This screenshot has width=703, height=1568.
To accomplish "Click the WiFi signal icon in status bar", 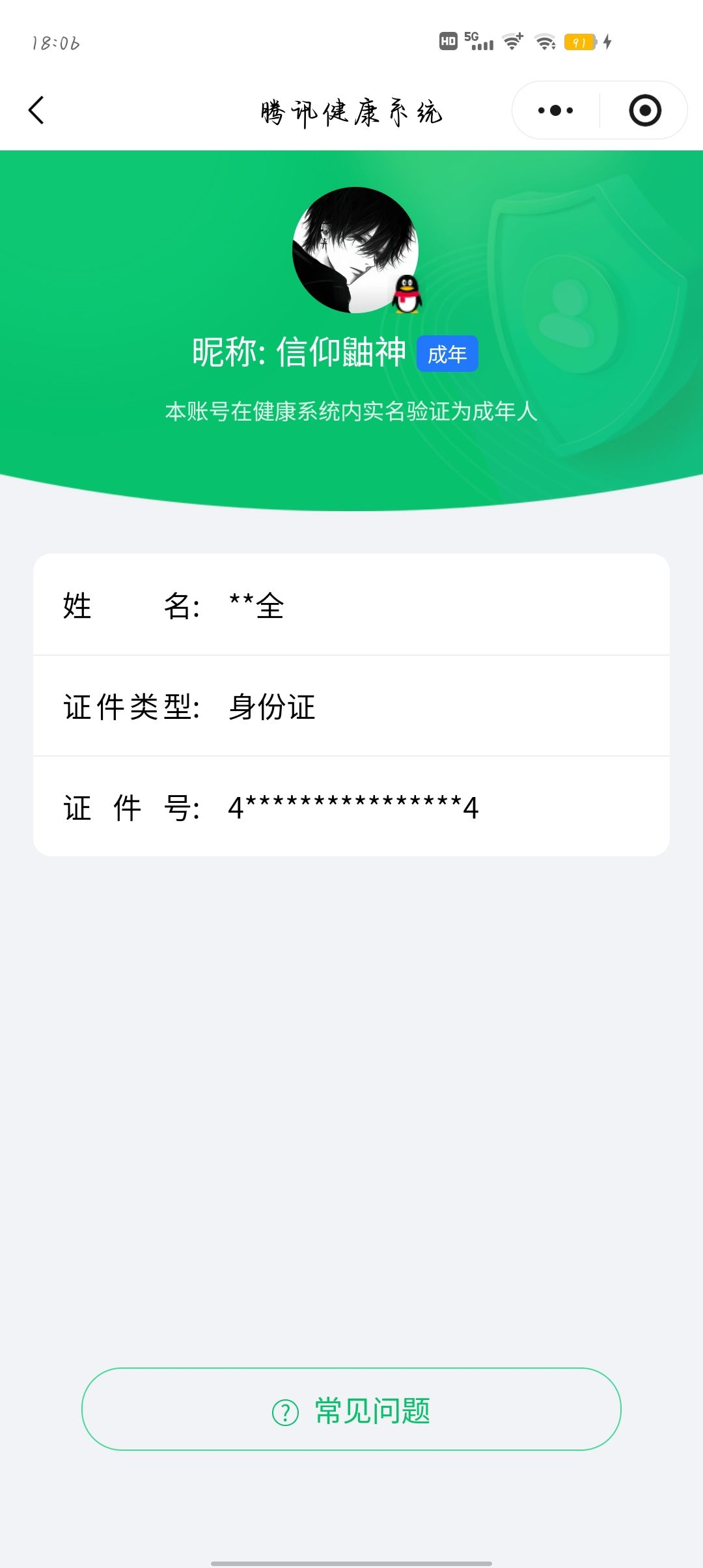I will [514, 41].
